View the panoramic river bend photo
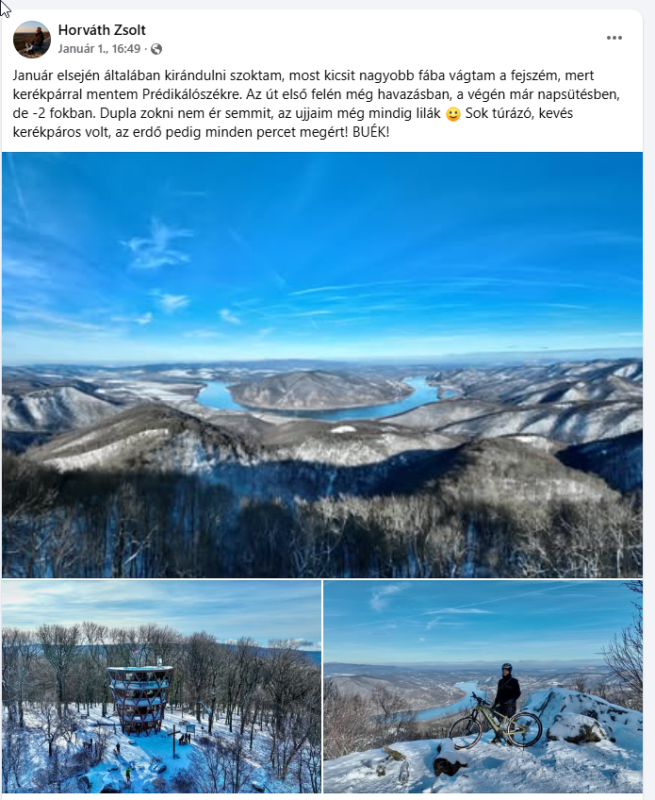This screenshot has height=800, width=655. [x=322, y=365]
